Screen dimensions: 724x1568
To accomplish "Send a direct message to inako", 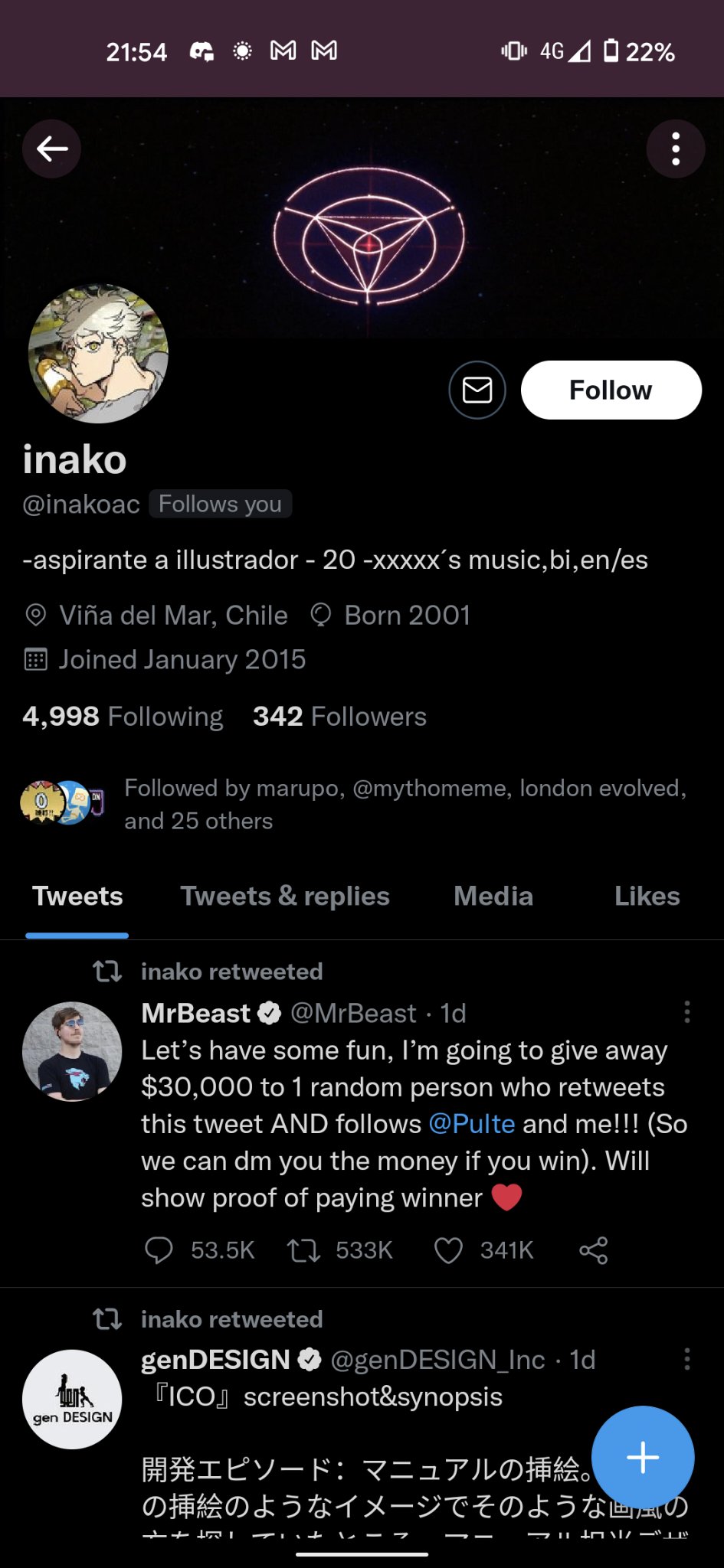I will click(477, 390).
